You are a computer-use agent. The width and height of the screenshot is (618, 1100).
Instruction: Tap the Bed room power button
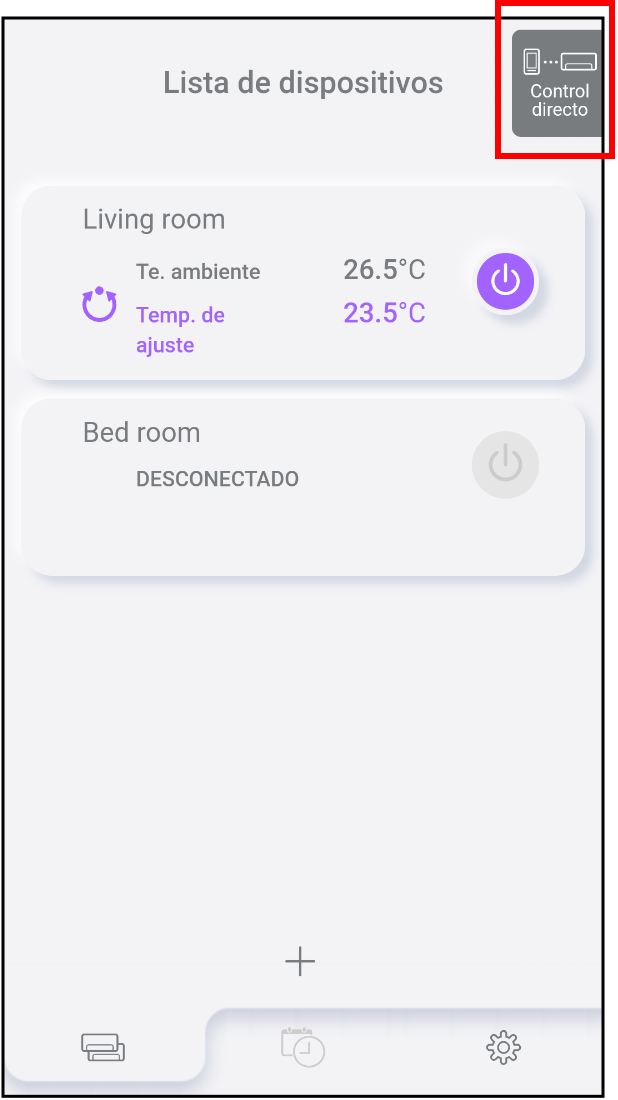(505, 465)
